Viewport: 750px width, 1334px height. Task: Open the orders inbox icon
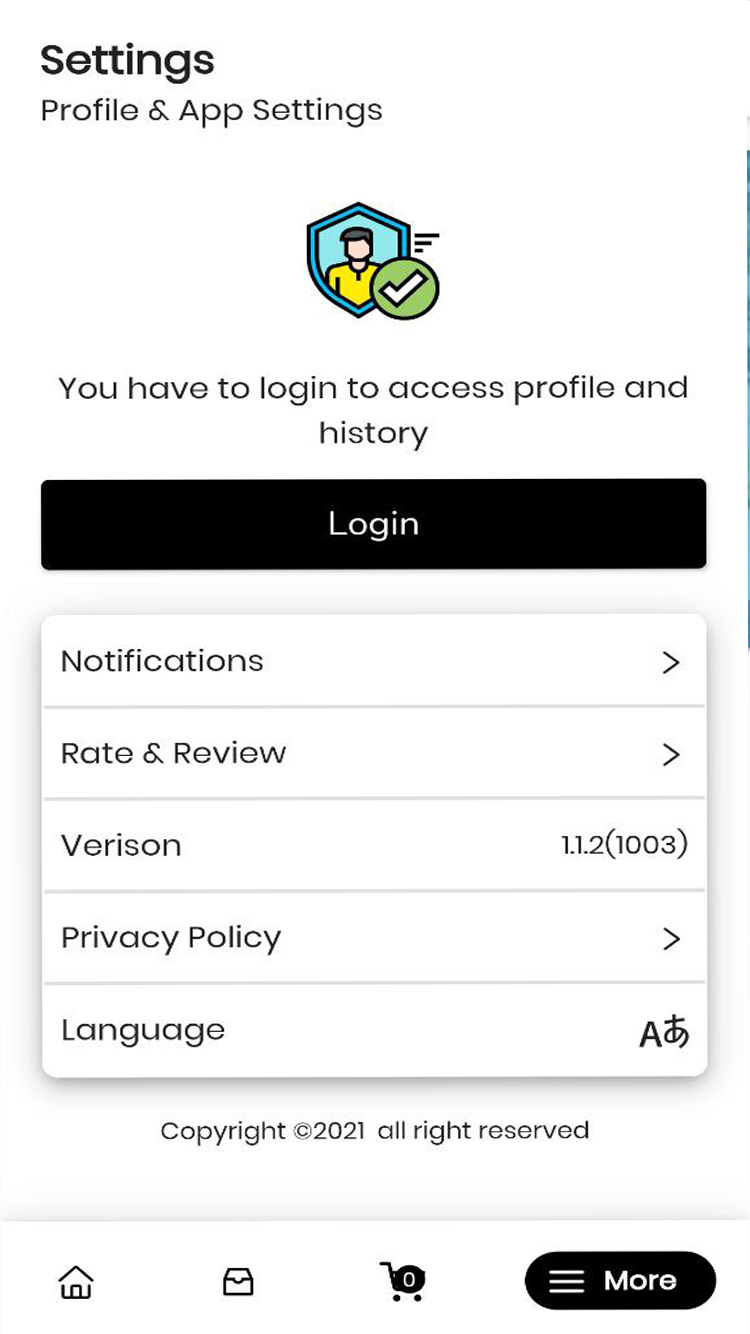(237, 1280)
